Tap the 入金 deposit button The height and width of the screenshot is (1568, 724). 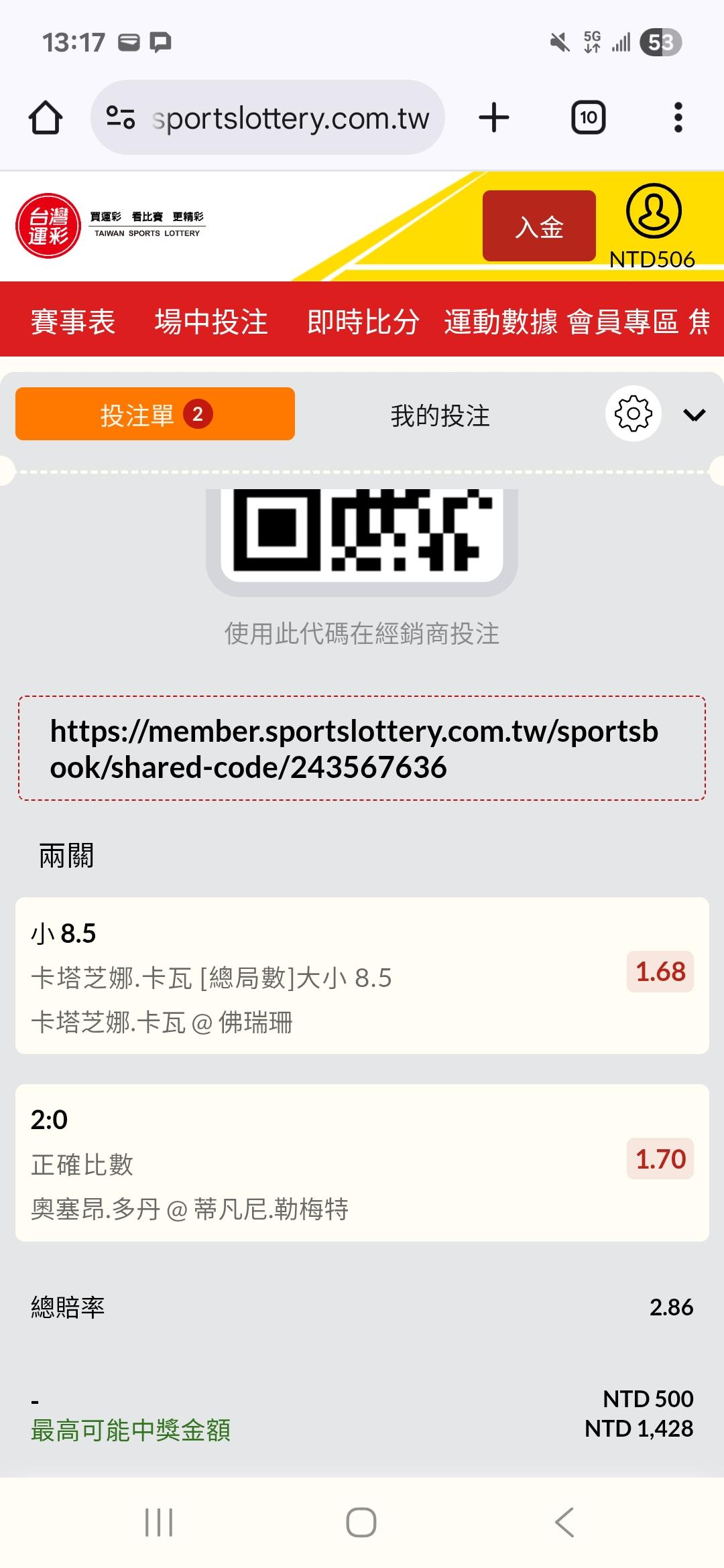539,226
